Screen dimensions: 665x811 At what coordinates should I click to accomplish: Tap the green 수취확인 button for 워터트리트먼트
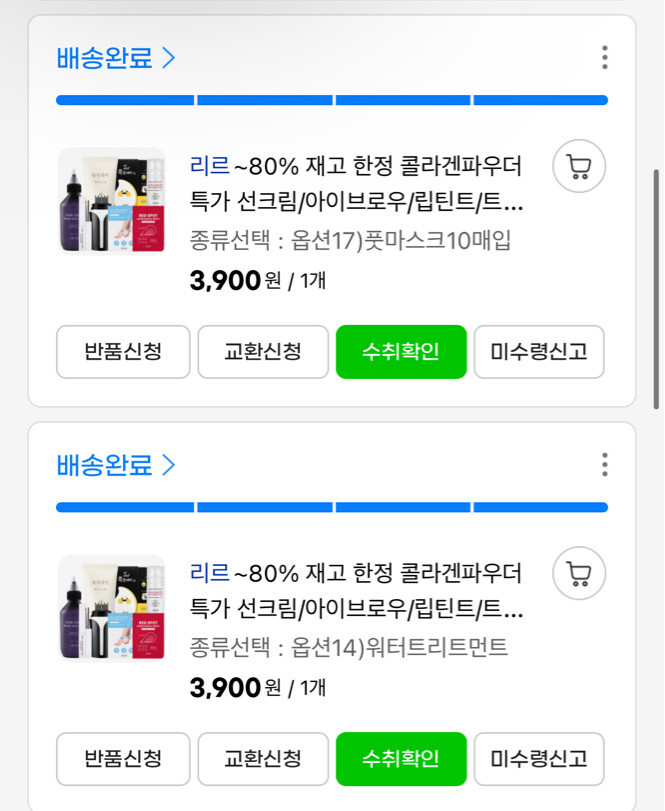[x=401, y=759]
